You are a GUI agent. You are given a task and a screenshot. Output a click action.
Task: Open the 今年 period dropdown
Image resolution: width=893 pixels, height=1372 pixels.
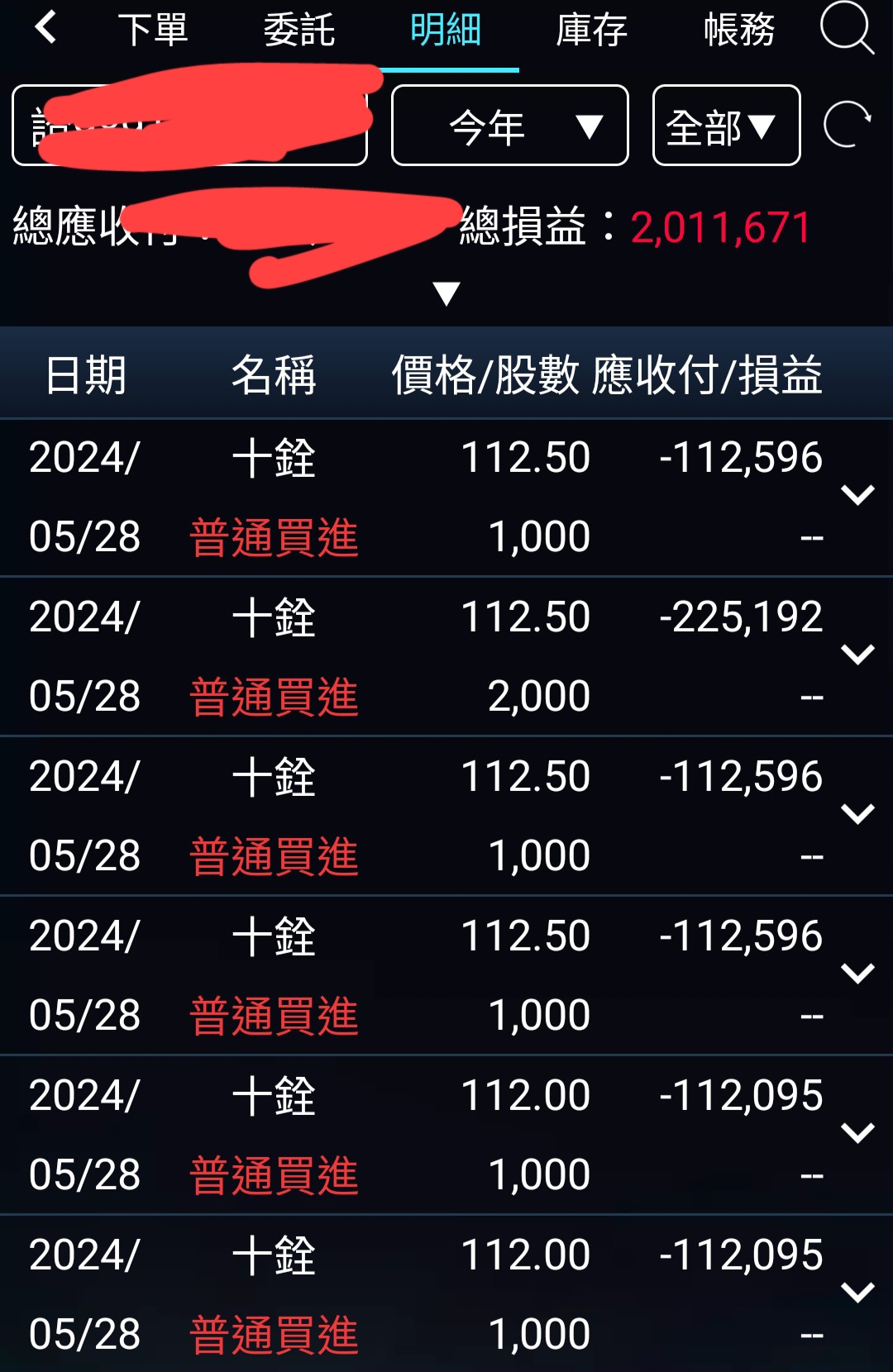point(509,126)
